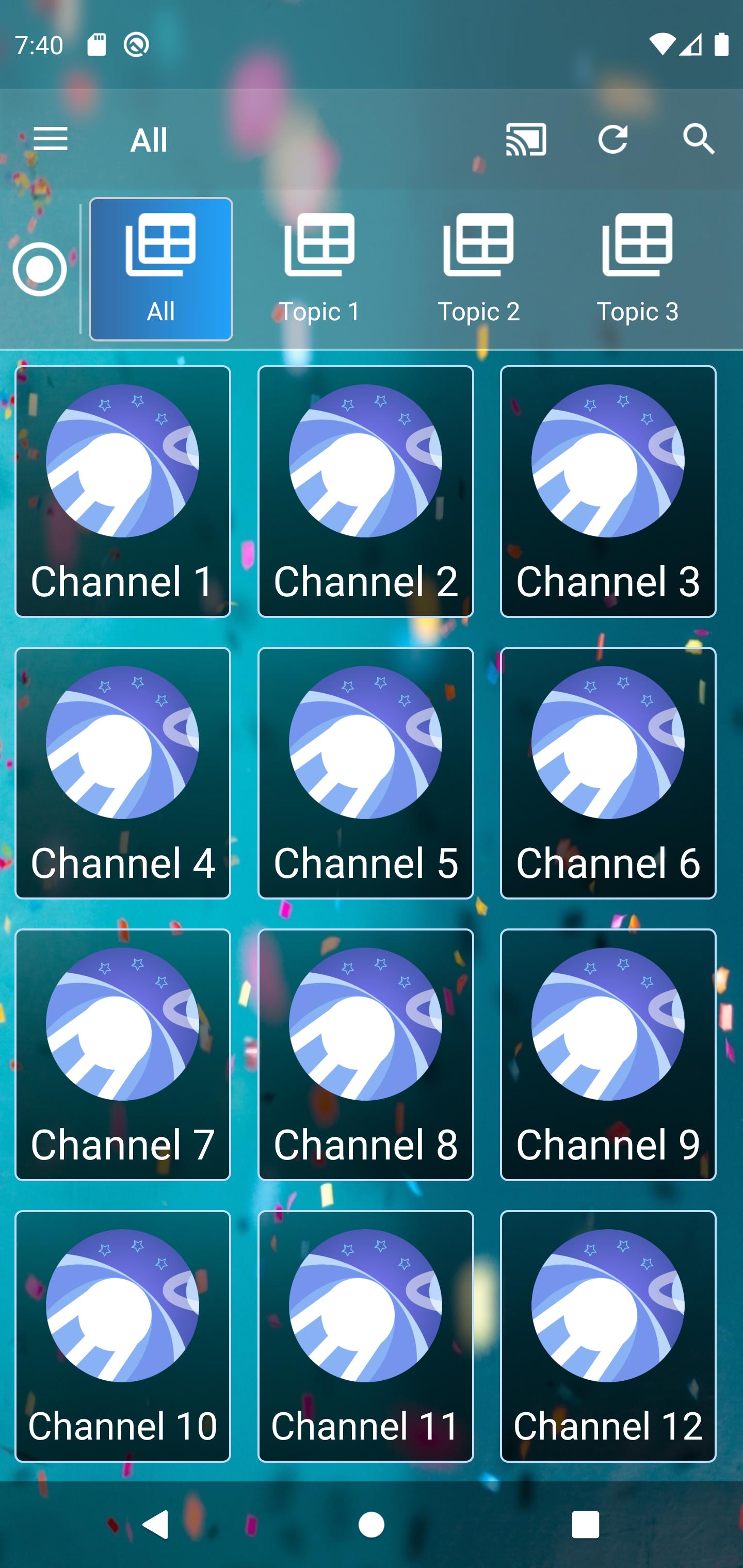Refresh the channel list
The height and width of the screenshot is (1568, 743).
(x=612, y=139)
